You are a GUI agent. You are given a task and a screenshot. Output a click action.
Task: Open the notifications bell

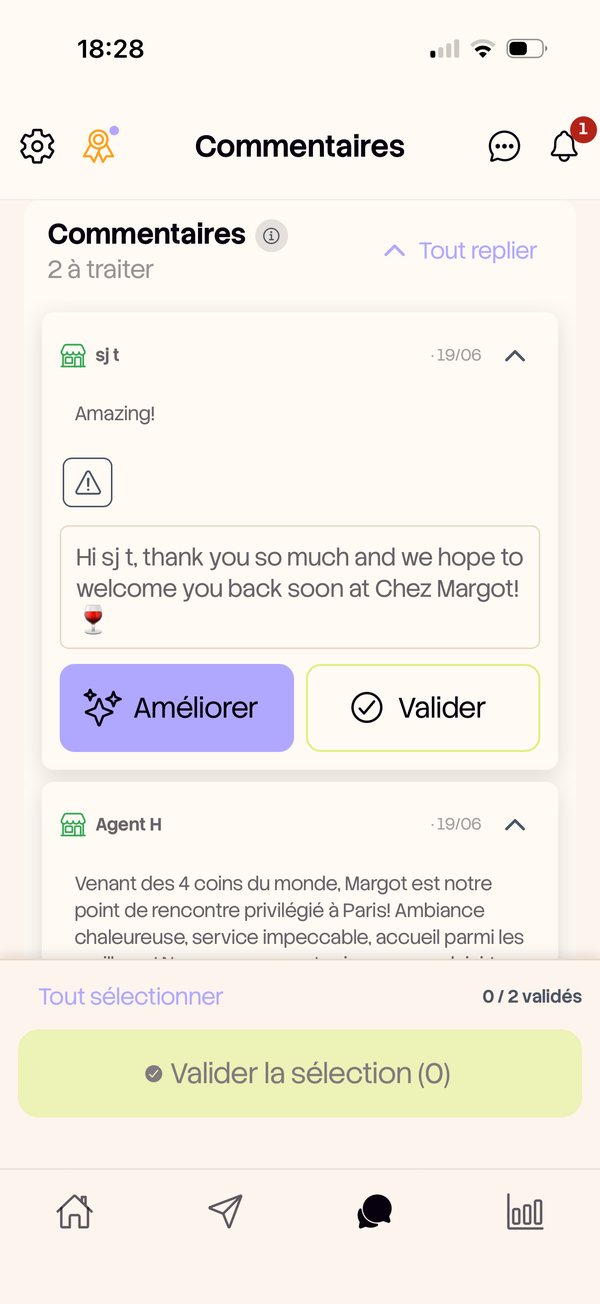[x=565, y=146]
